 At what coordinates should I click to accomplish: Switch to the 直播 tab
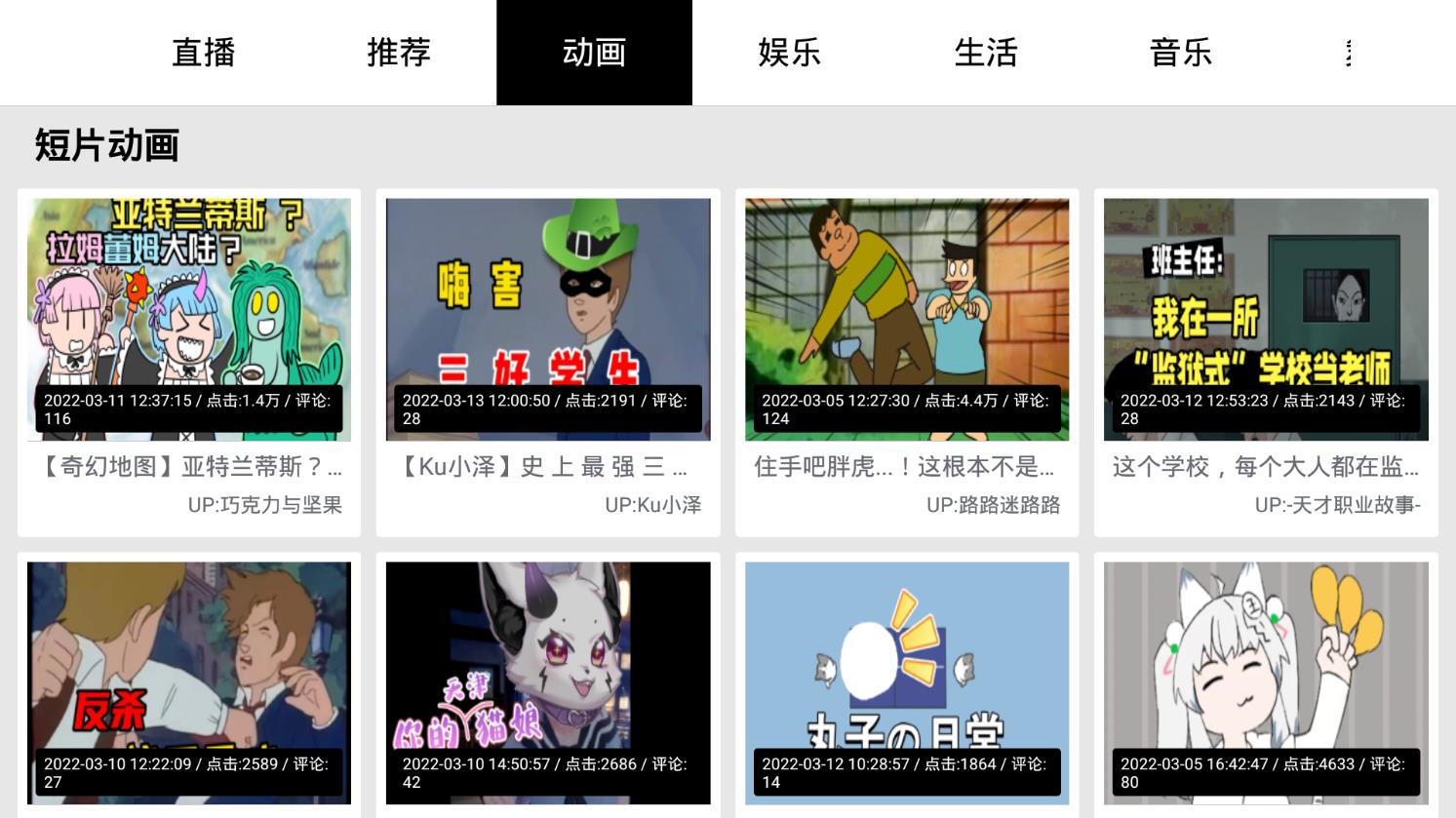pos(203,53)
